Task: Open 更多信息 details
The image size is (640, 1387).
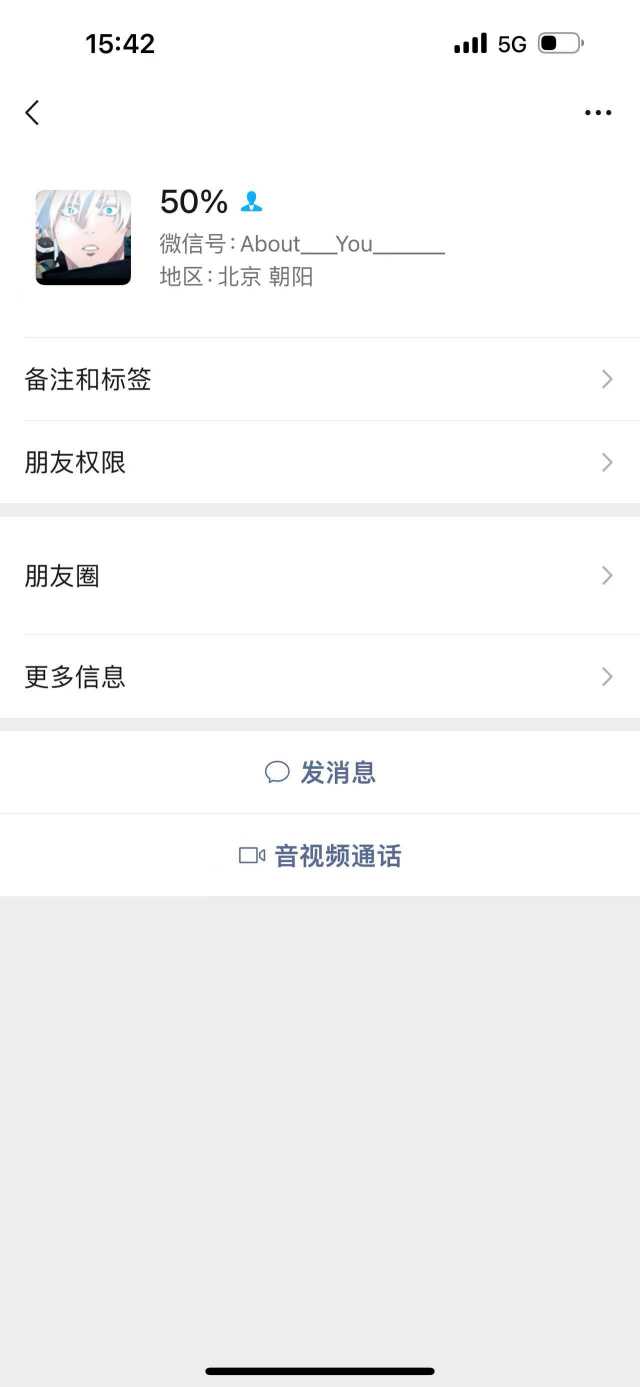Action: (320, 677)
